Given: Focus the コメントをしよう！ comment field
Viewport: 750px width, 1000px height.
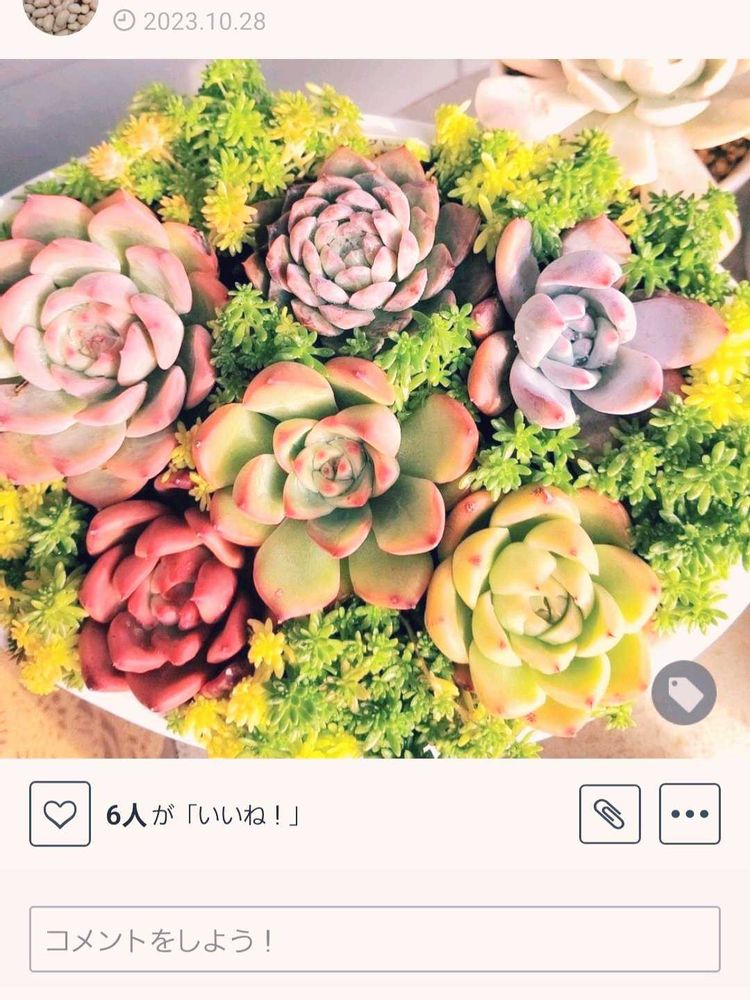Looking at the screenshot, I should (x=375, y=939).
